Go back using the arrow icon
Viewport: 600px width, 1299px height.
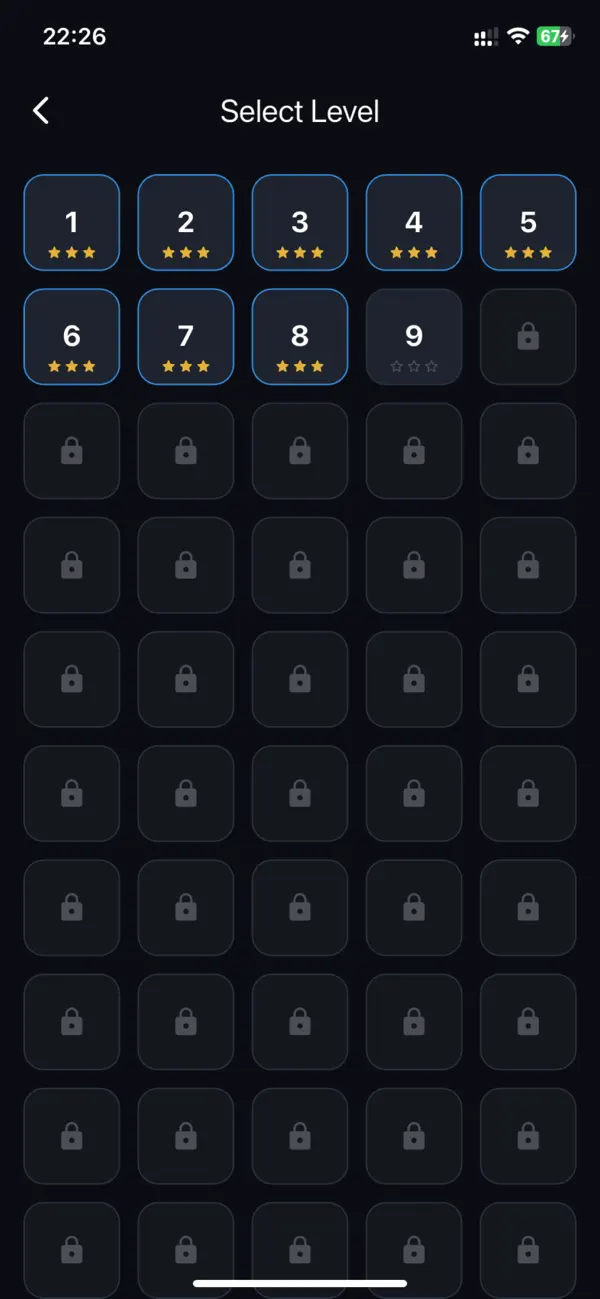(41, 111)
